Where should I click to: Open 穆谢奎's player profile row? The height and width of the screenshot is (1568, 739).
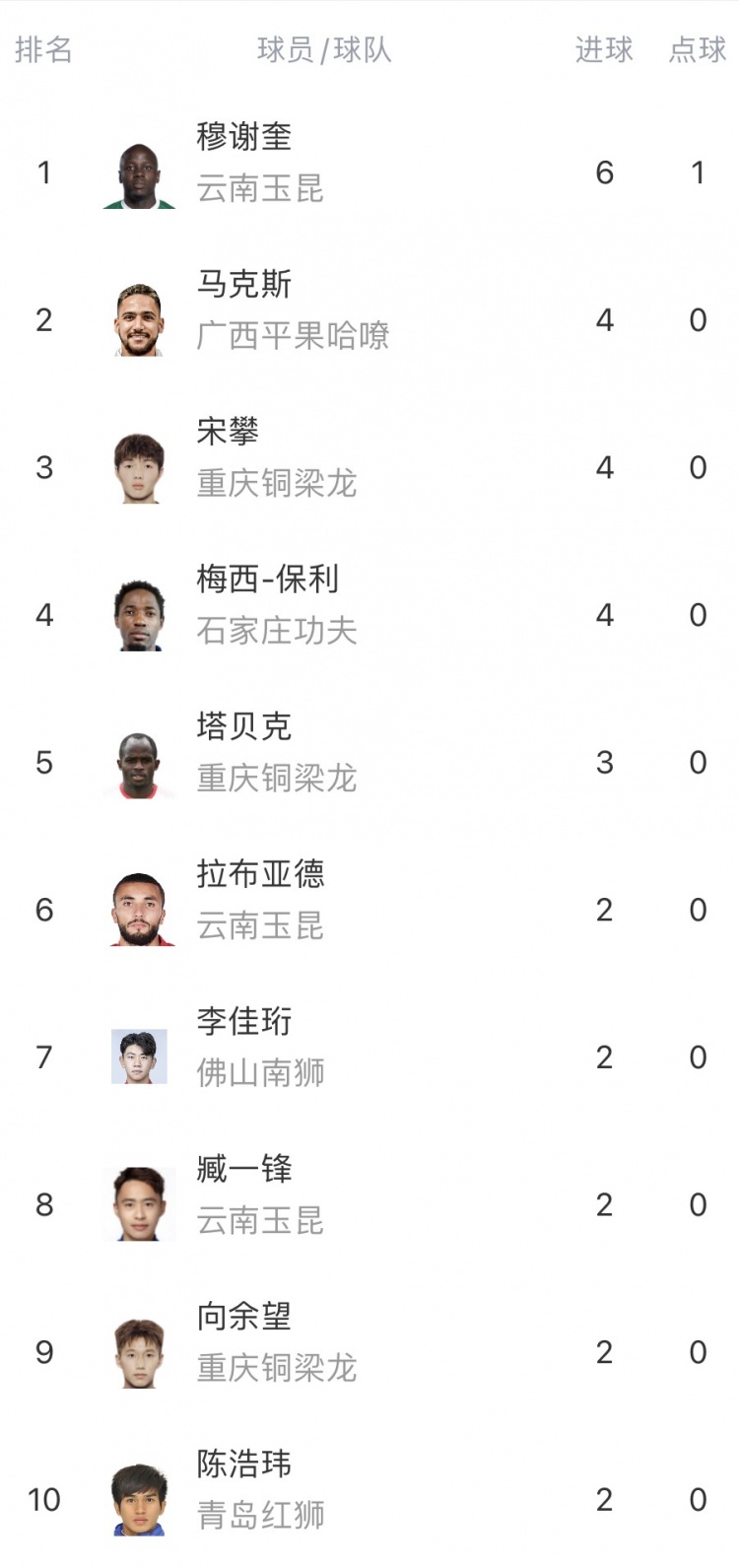click(369, 172)
